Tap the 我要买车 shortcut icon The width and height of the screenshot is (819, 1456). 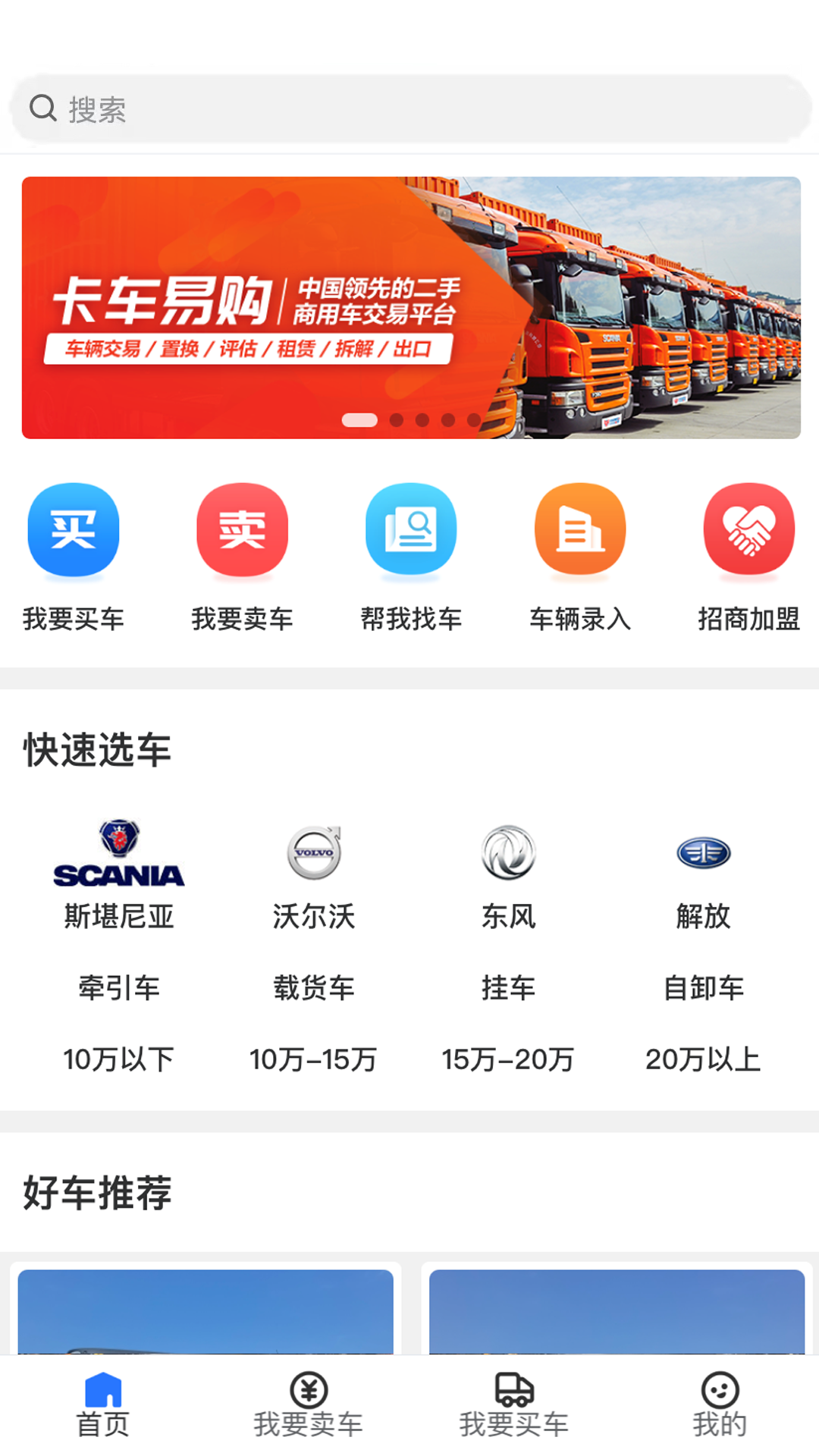pos(74,530)
